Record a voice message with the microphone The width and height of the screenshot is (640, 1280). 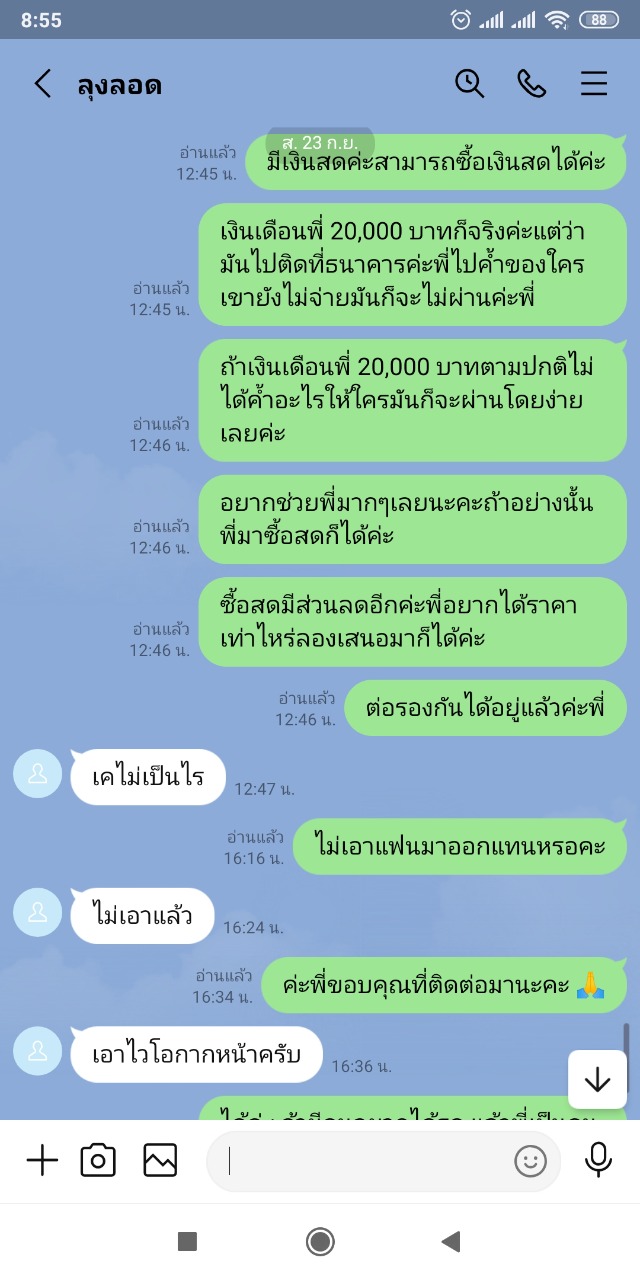click(598, 1160)
